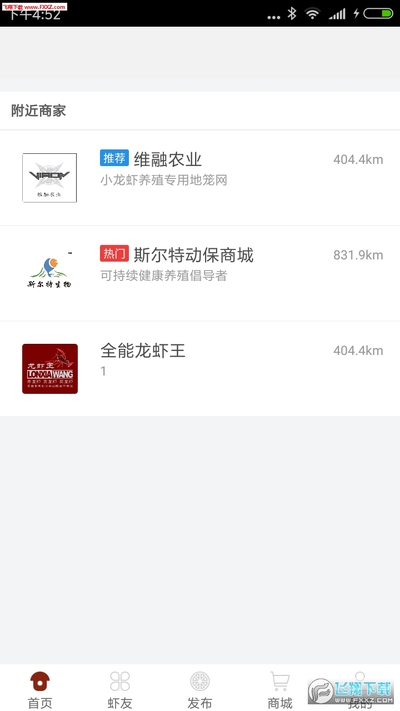Open the 维融农业 merchant listing
This screenshot has width=400, height=711.
coord(200,178)
